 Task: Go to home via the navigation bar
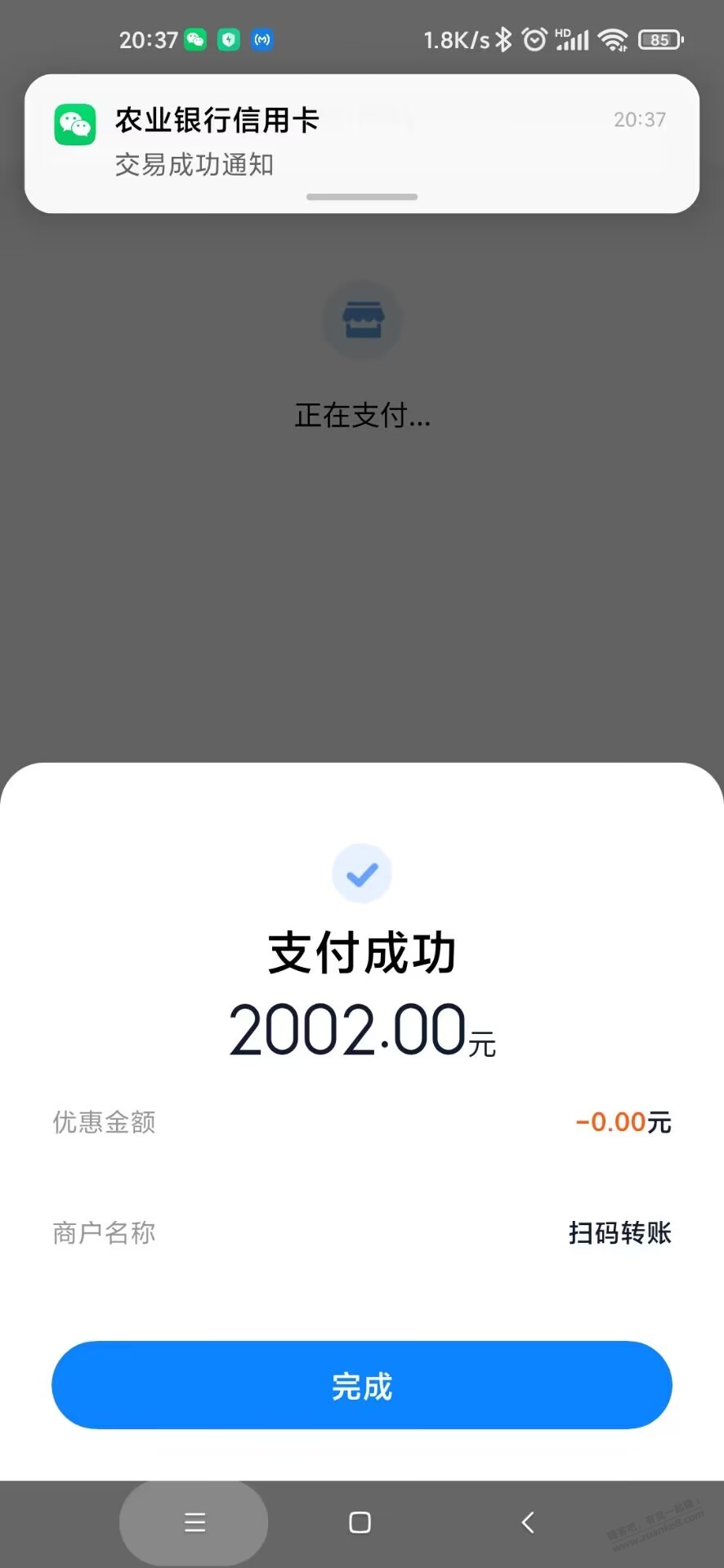(360, 1522)
